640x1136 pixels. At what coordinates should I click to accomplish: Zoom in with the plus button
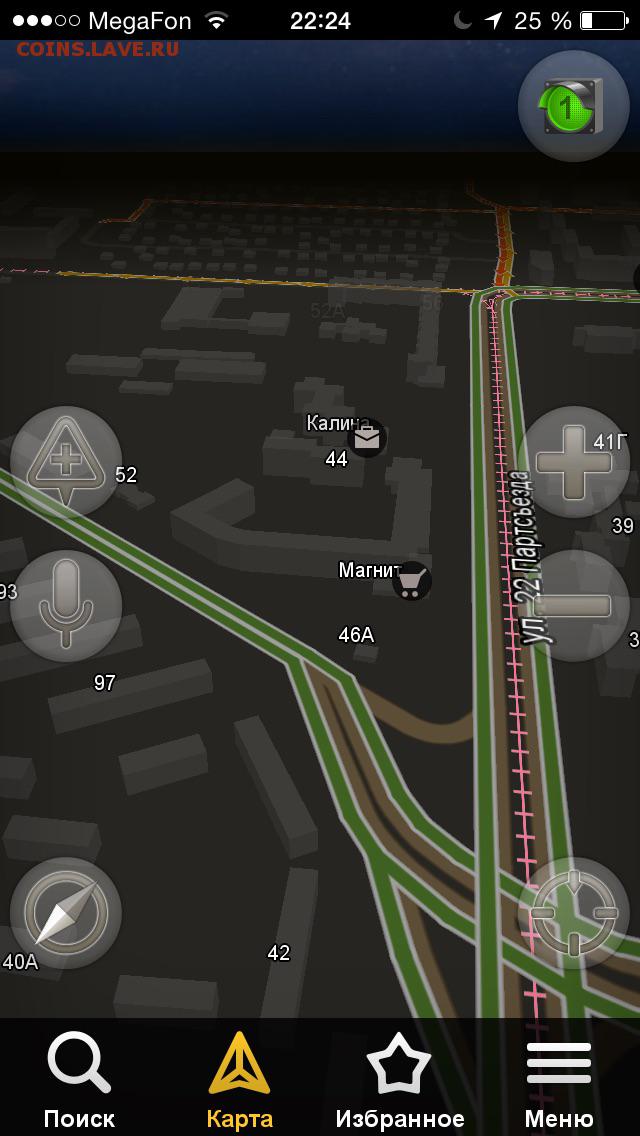tap(573, 462)
